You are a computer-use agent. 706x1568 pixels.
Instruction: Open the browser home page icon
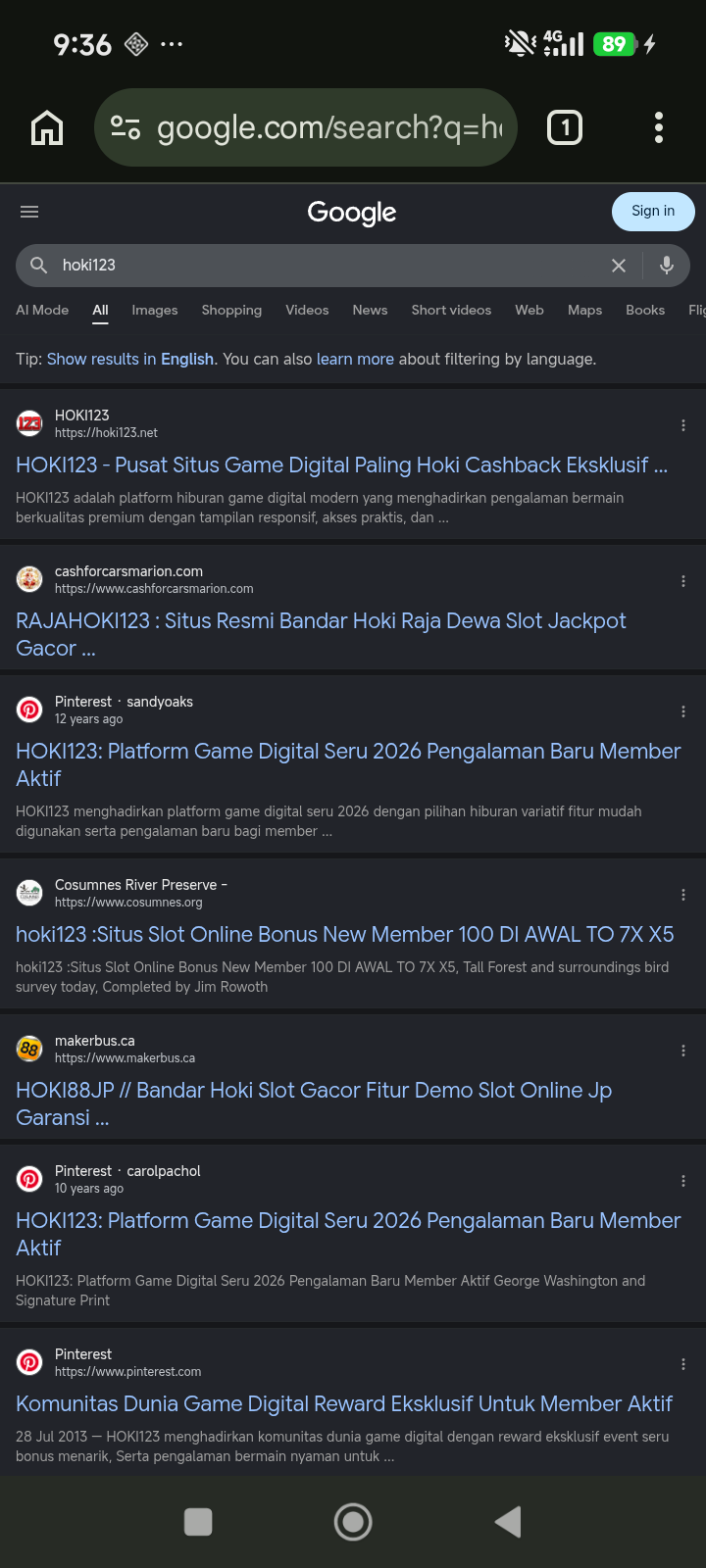click(x=47, y=127)
